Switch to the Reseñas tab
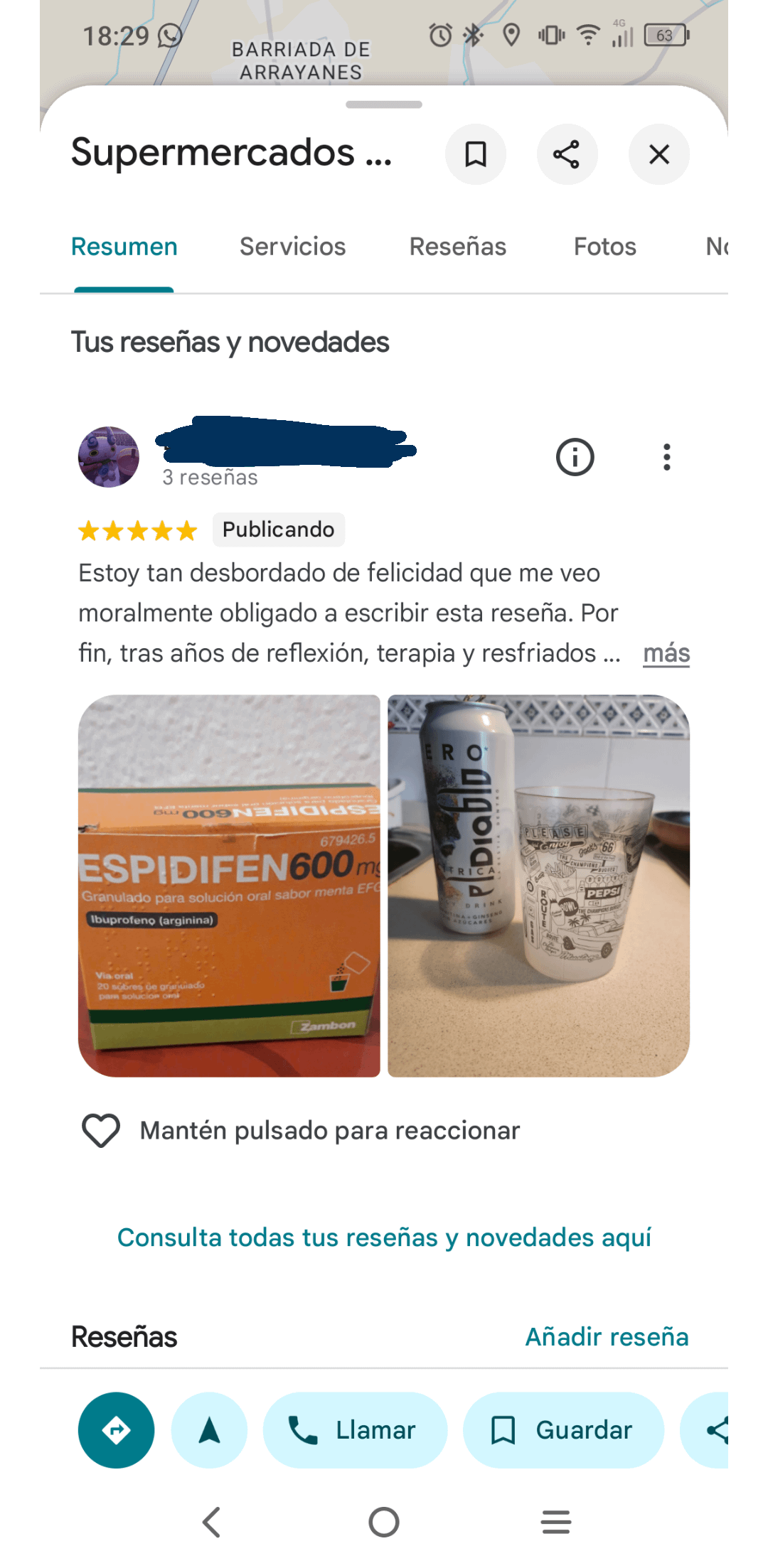 457,247
